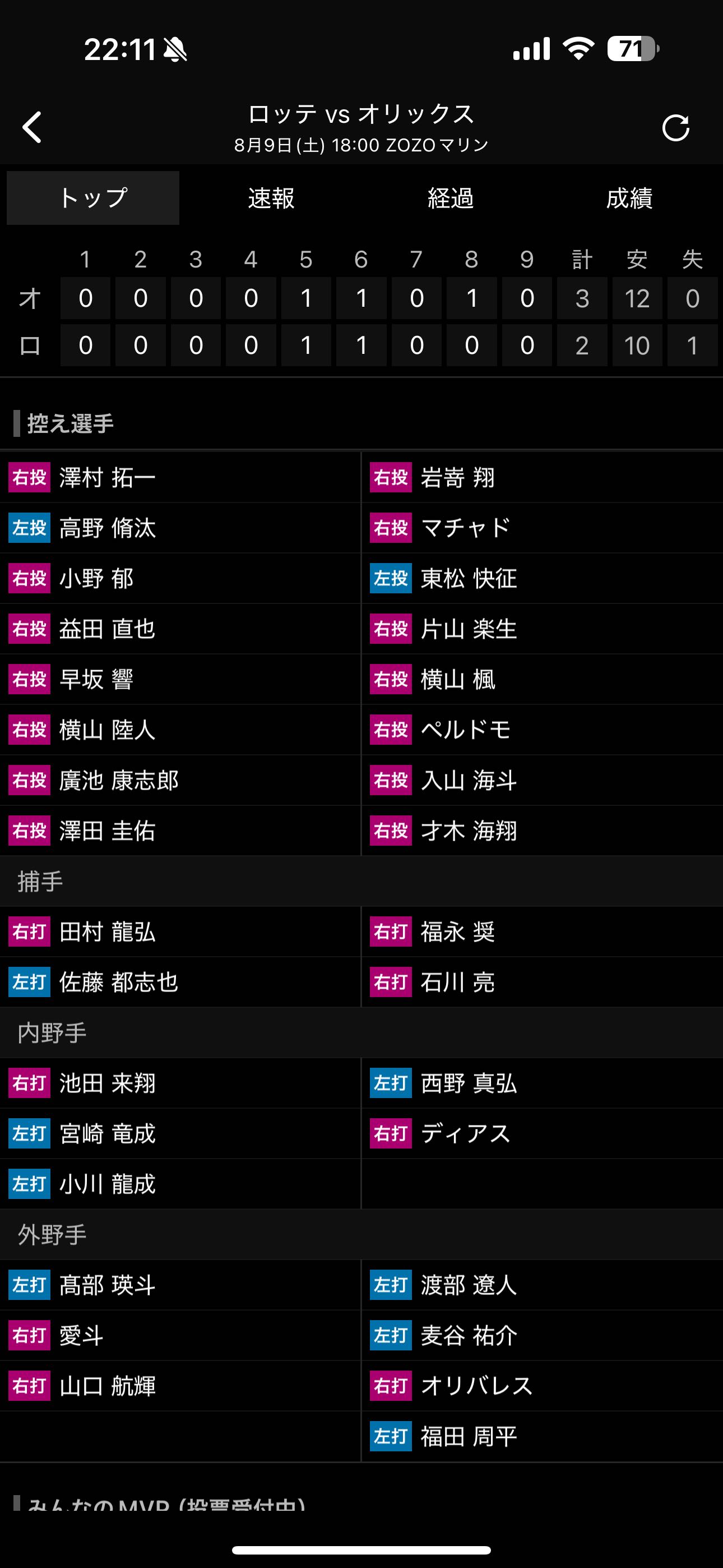Refresh the game data
Viewport: 723px width, 1568px height.
pos(675,128)
